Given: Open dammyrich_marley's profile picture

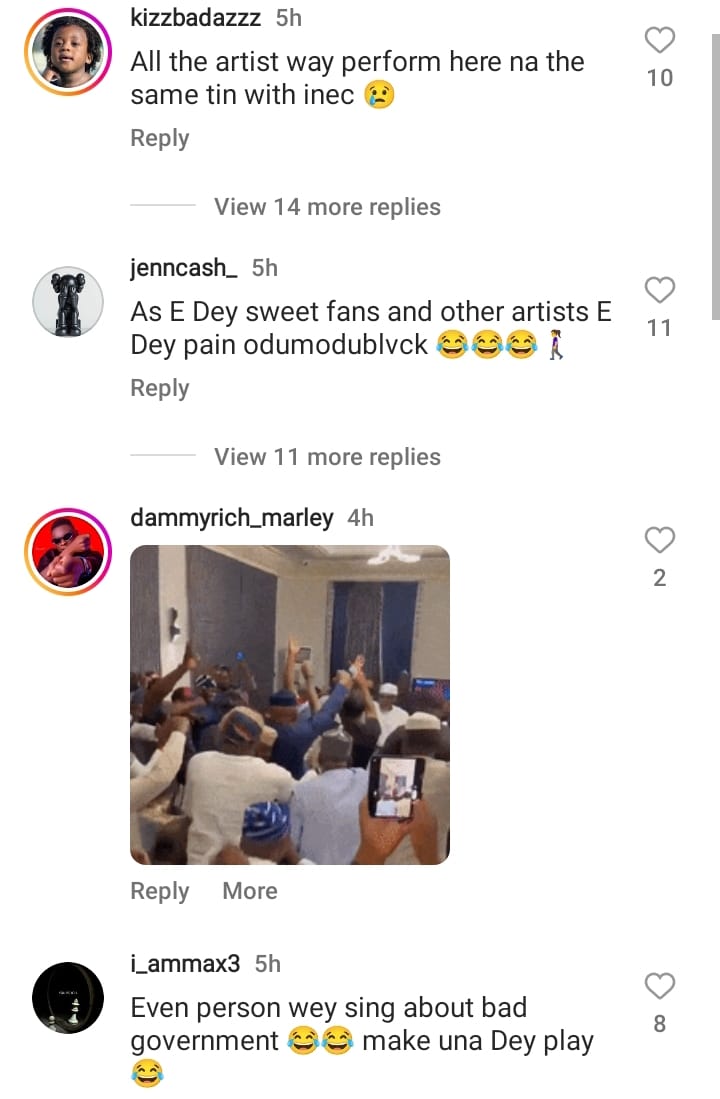Looking at the screenshot, I should click(x=68, y=552).
